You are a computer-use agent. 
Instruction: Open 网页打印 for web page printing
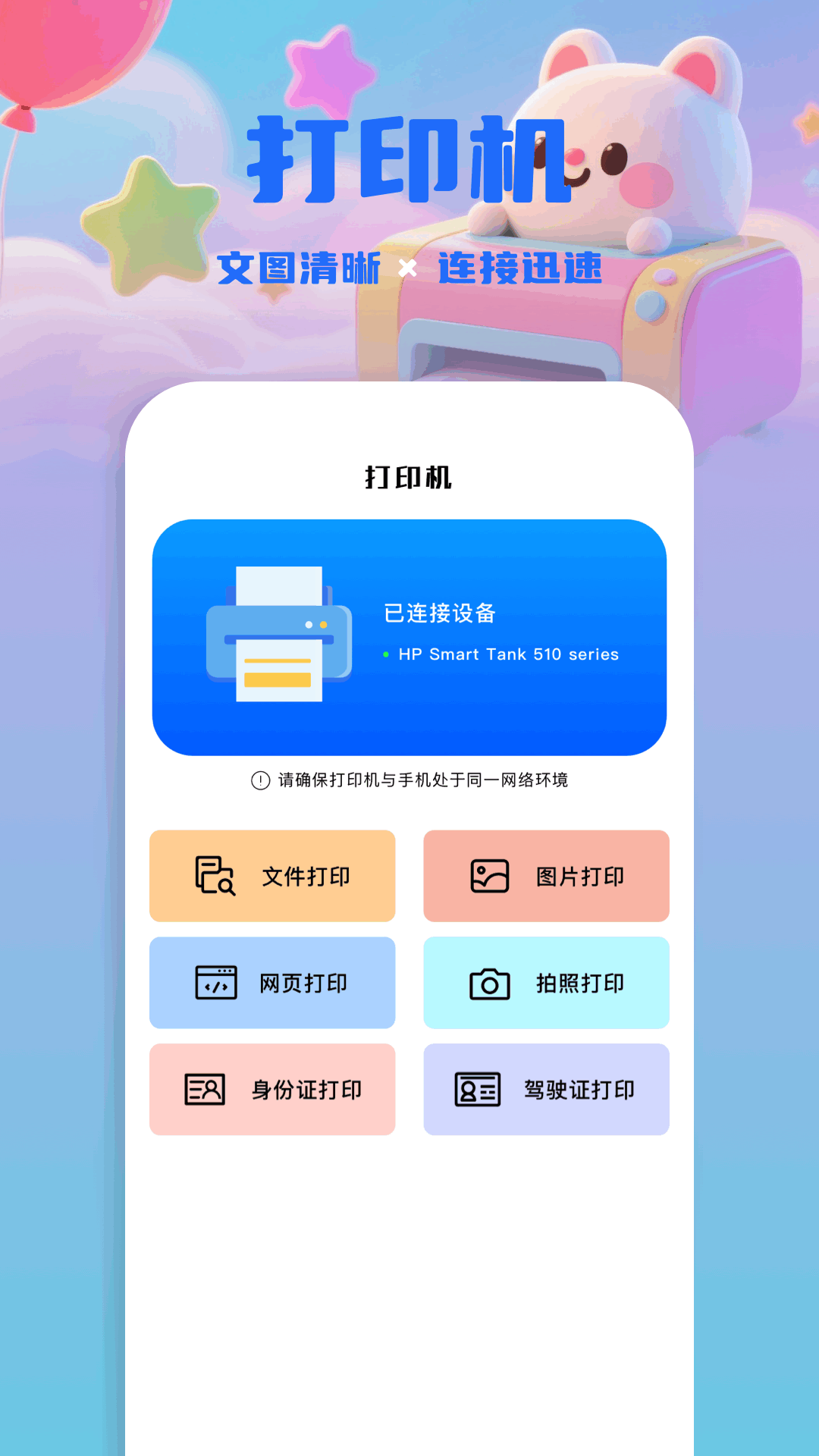tap(273, 982)
